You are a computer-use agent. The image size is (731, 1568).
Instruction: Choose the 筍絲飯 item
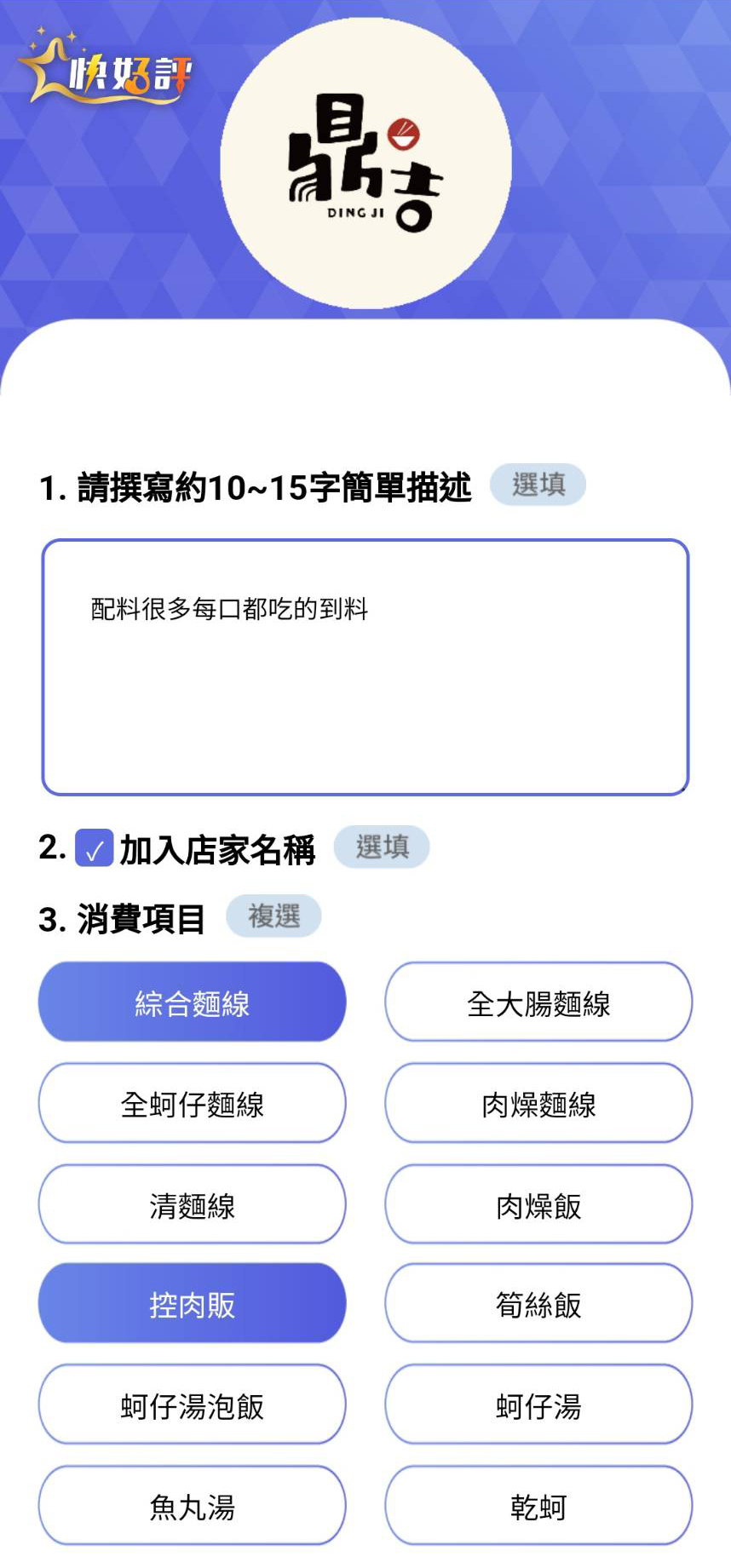[x=538, y=1303]
